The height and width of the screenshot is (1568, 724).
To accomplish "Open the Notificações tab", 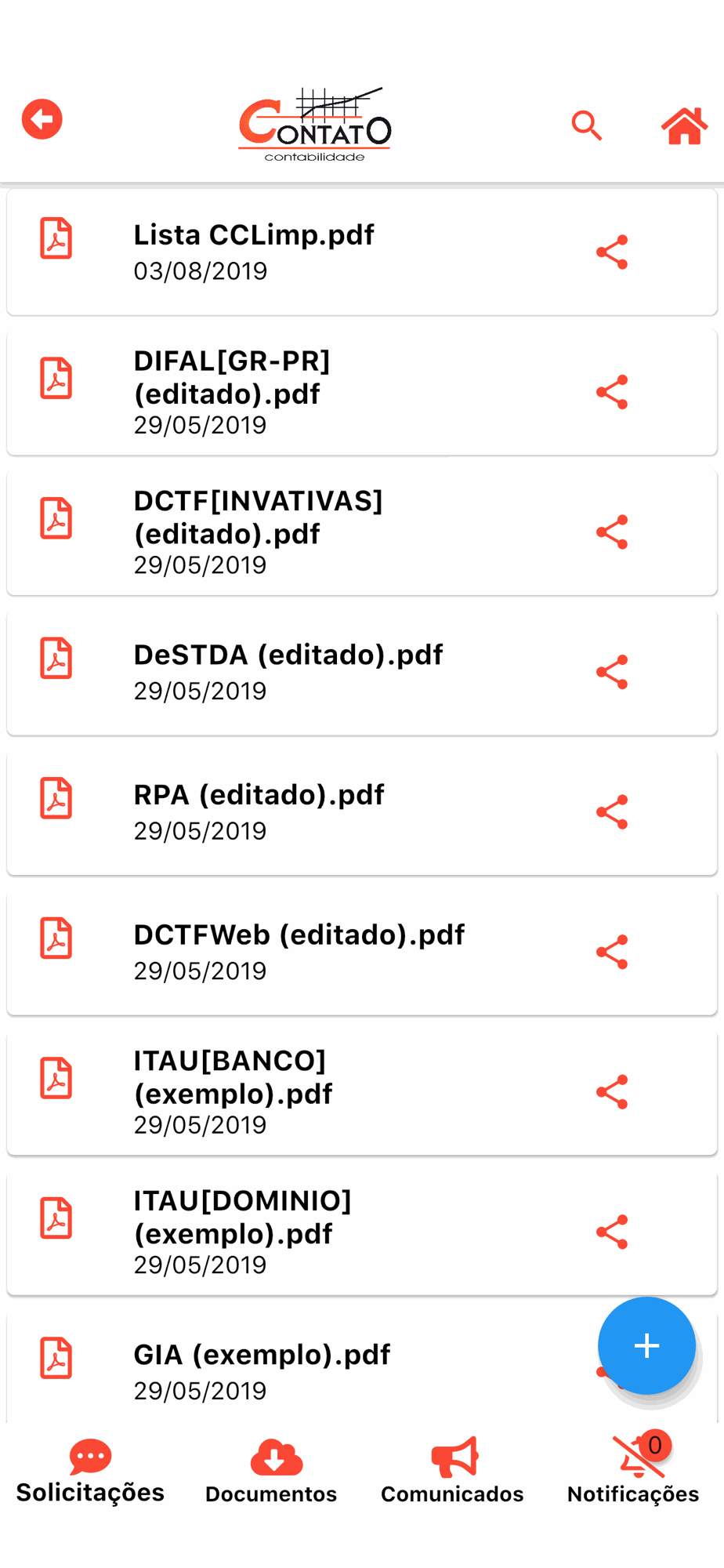I will pyautogui.click(x=633, y=1472).
